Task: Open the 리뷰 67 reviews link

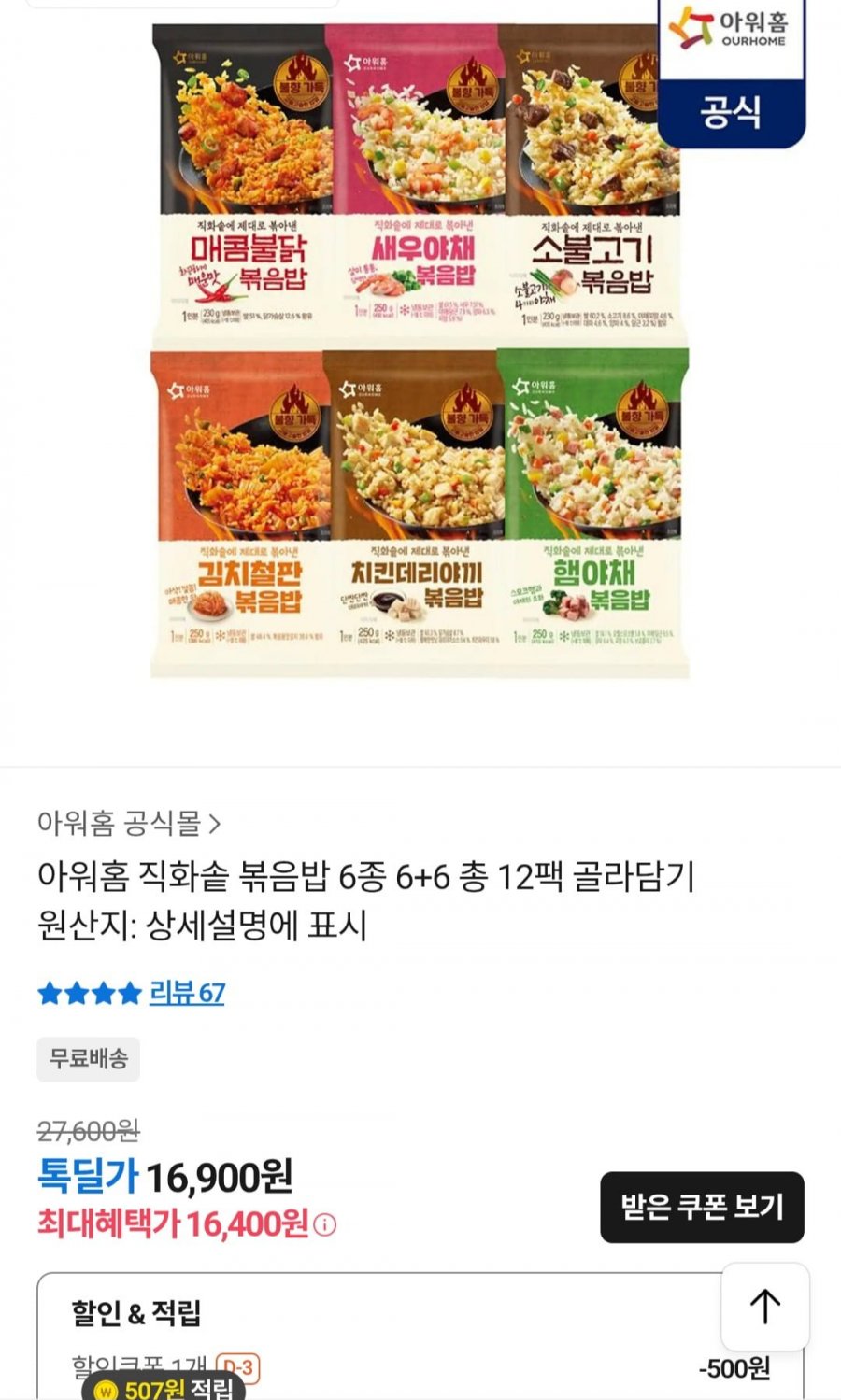Action: (187, 993)
